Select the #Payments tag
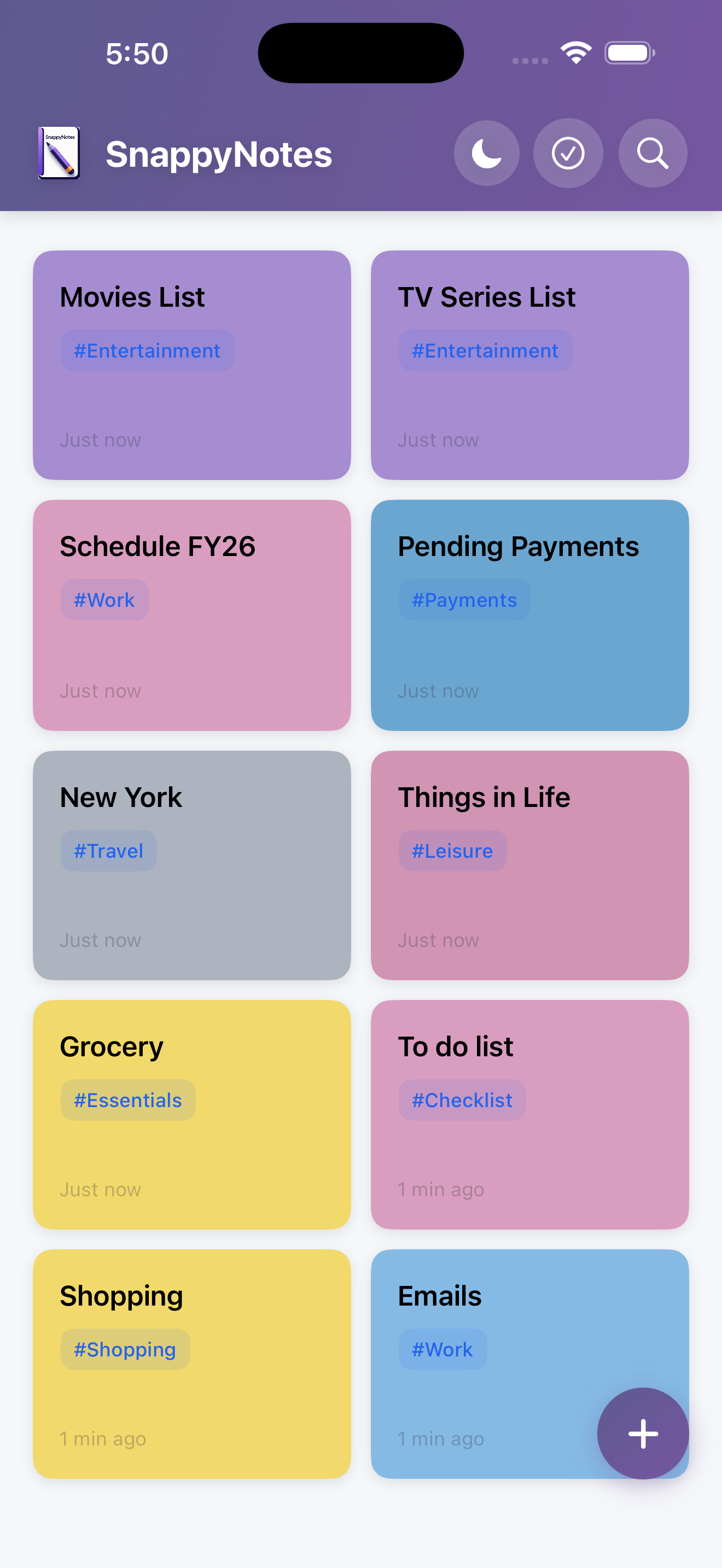Viewport: 722px width, 1568px height. [x=464, y=600]
